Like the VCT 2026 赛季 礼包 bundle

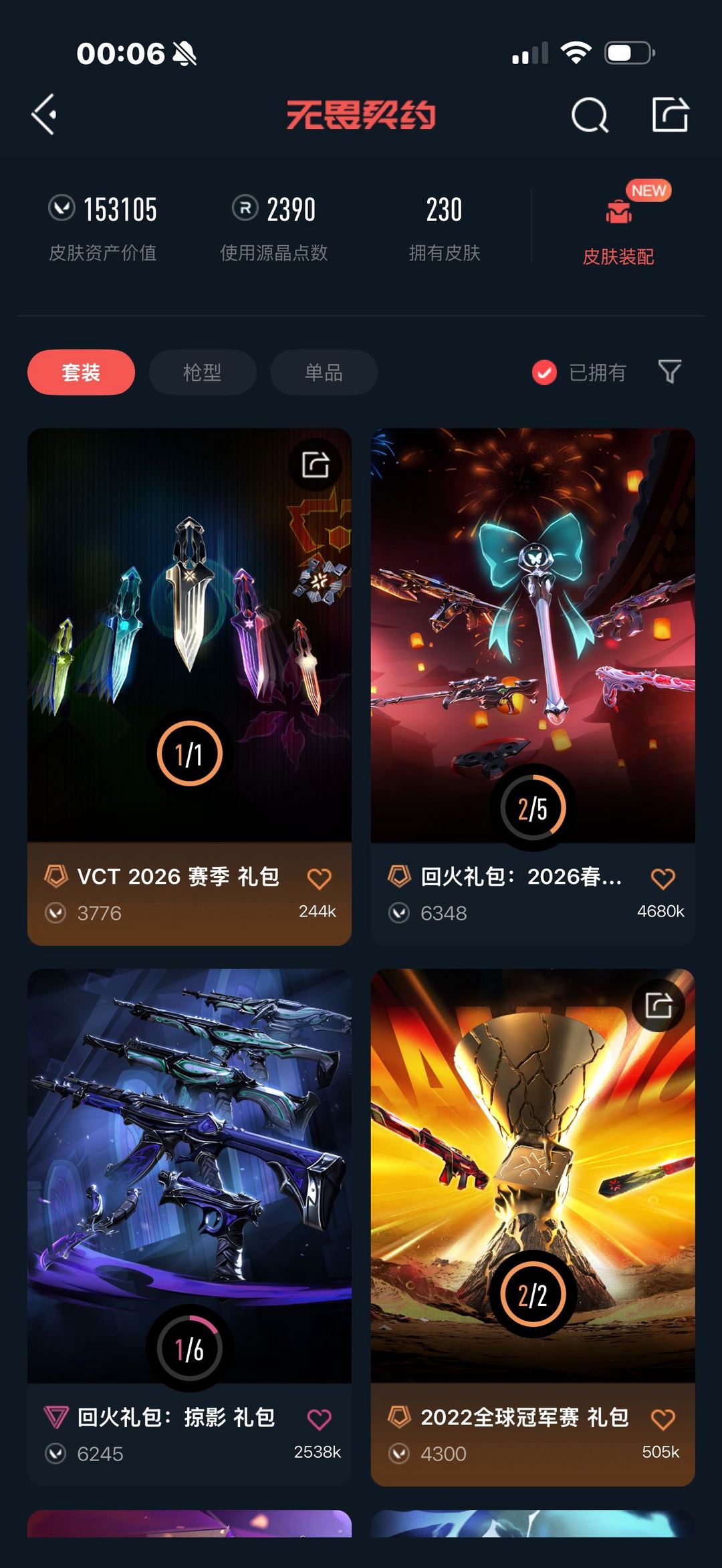click(x=319, y=879)
